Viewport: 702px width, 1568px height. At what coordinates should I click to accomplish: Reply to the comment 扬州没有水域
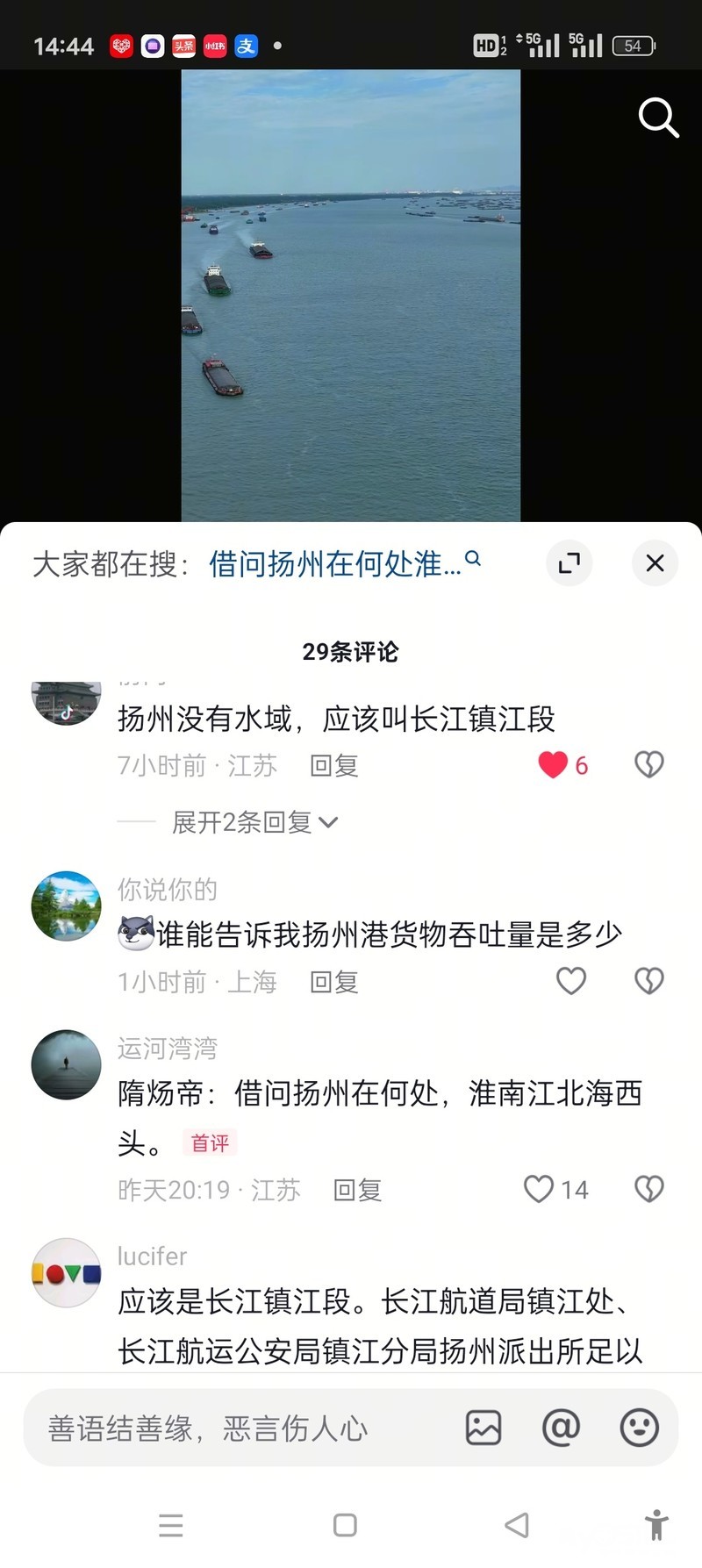[x=333, y=766]
